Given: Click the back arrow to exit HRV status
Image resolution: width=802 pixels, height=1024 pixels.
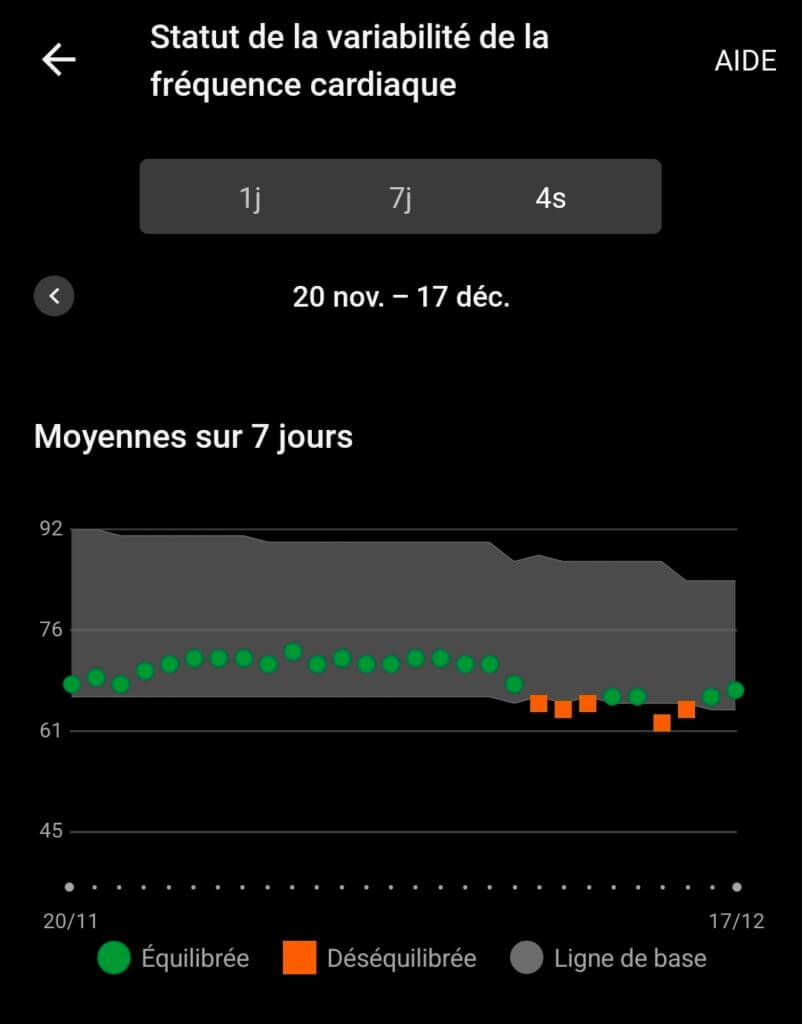Looking at the screenshot, I should tap(58, 58).
